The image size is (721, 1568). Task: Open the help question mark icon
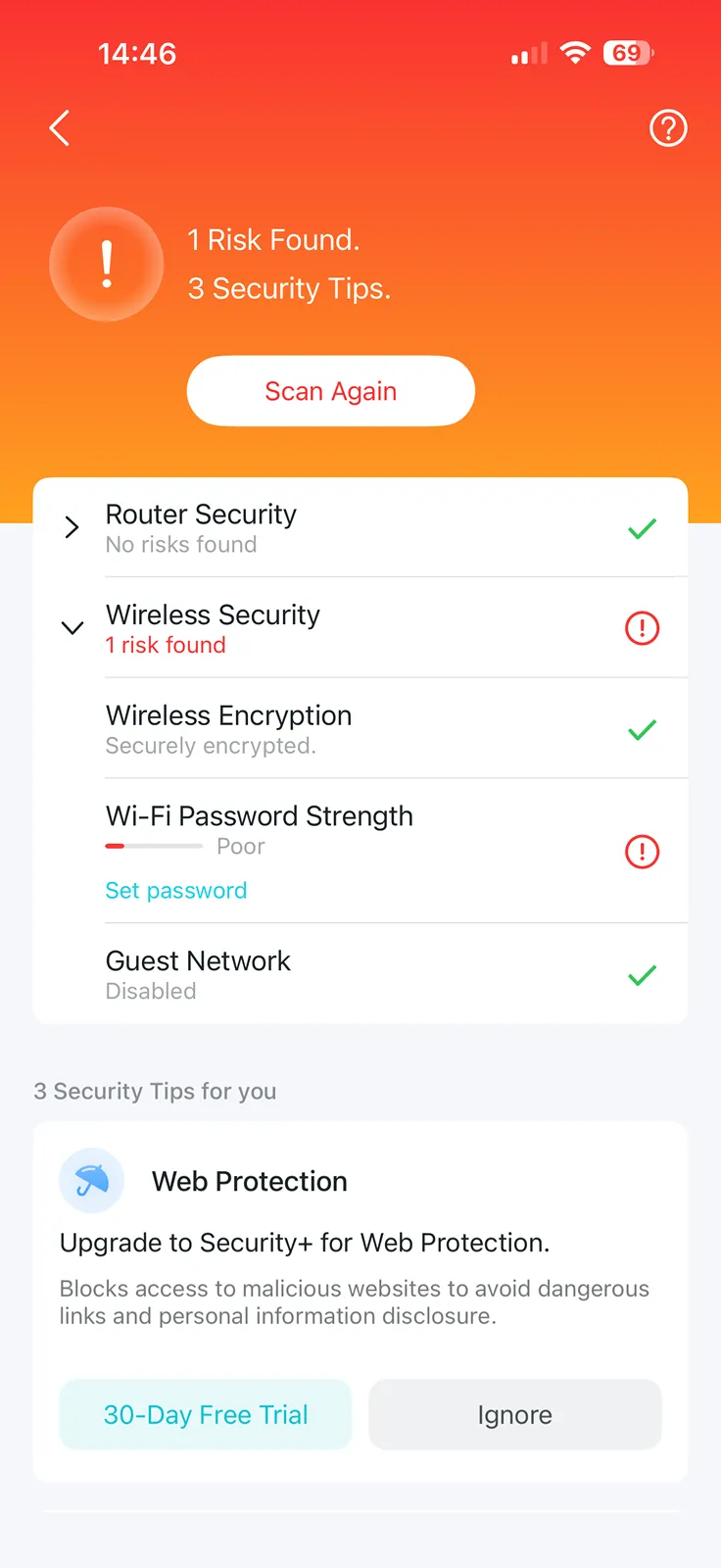coord(668,128)
